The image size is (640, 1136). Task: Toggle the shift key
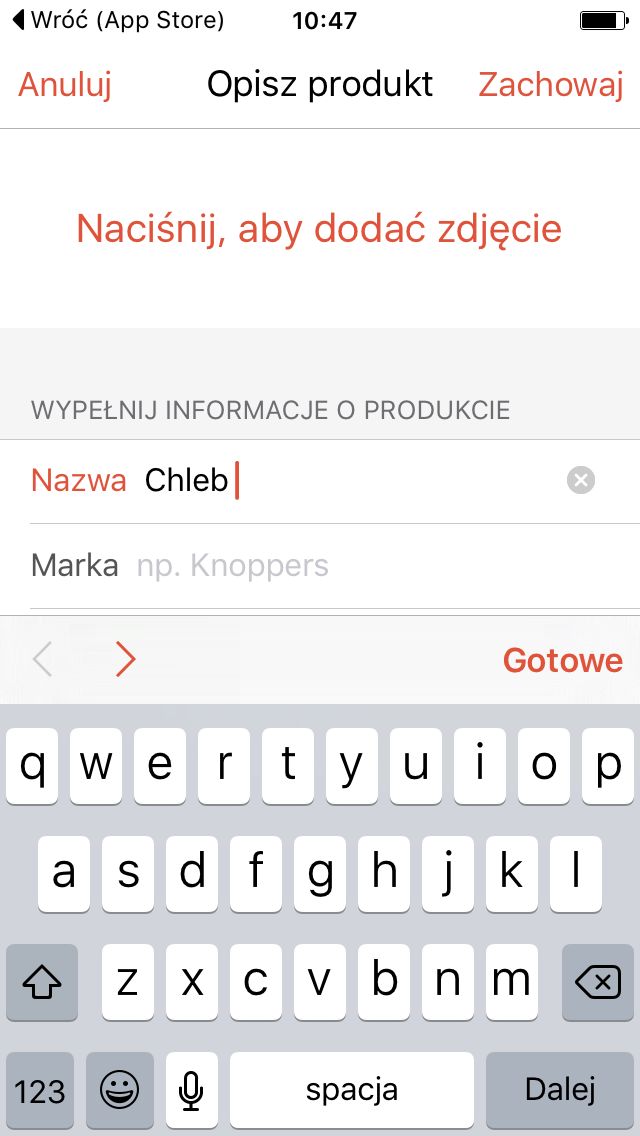click(41, 982)
